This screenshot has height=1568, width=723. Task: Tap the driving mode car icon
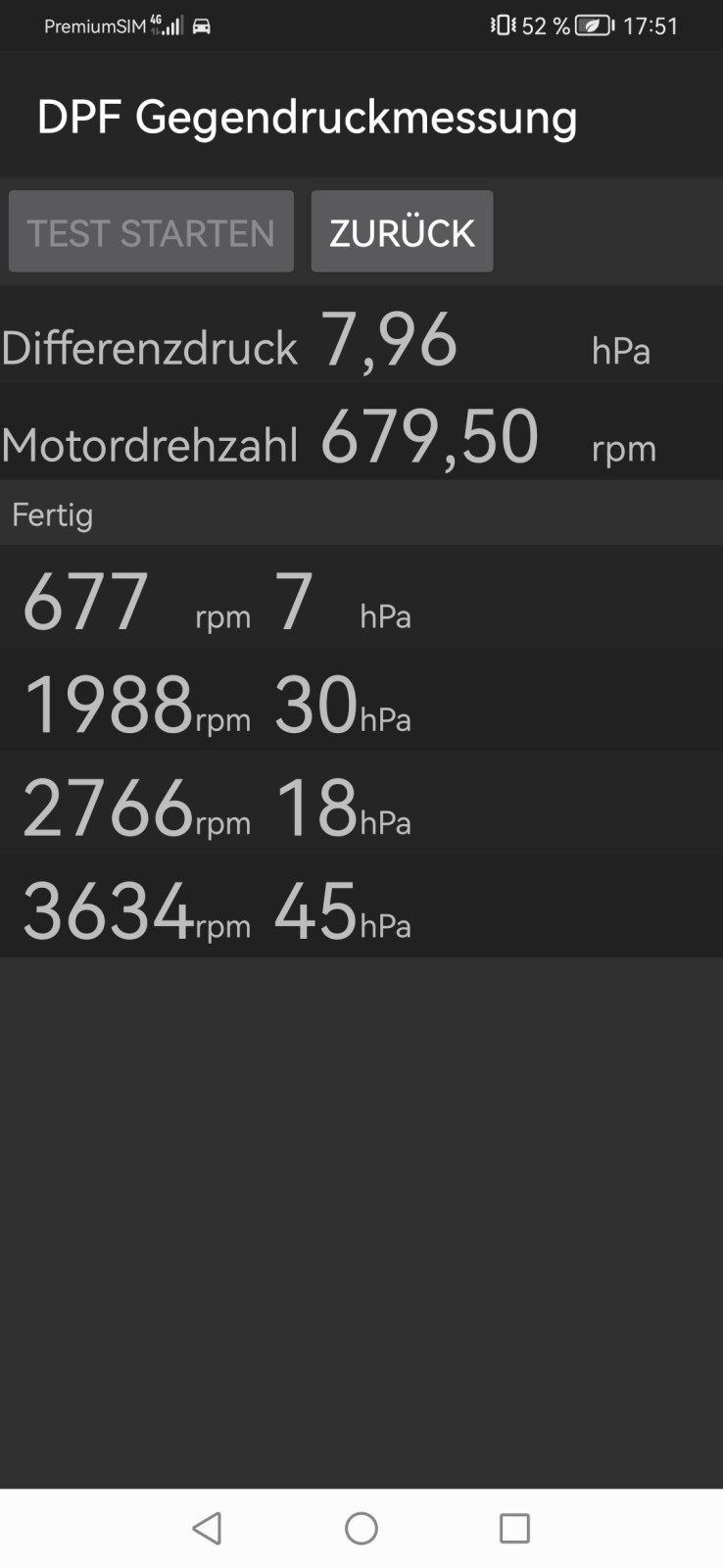[x=203, y=26]
